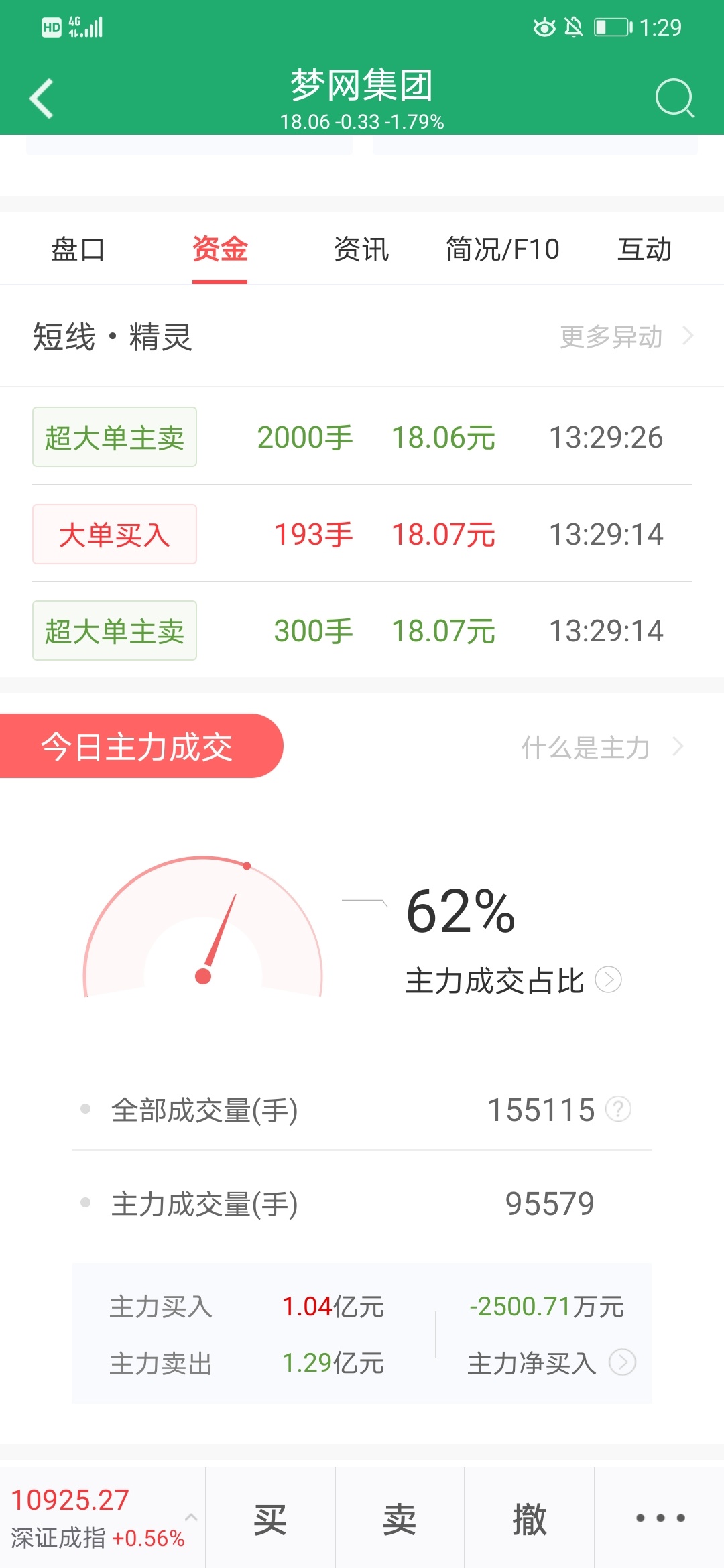Switch to the 资讯 tab
724x1568 pixels.
point(362,249)
